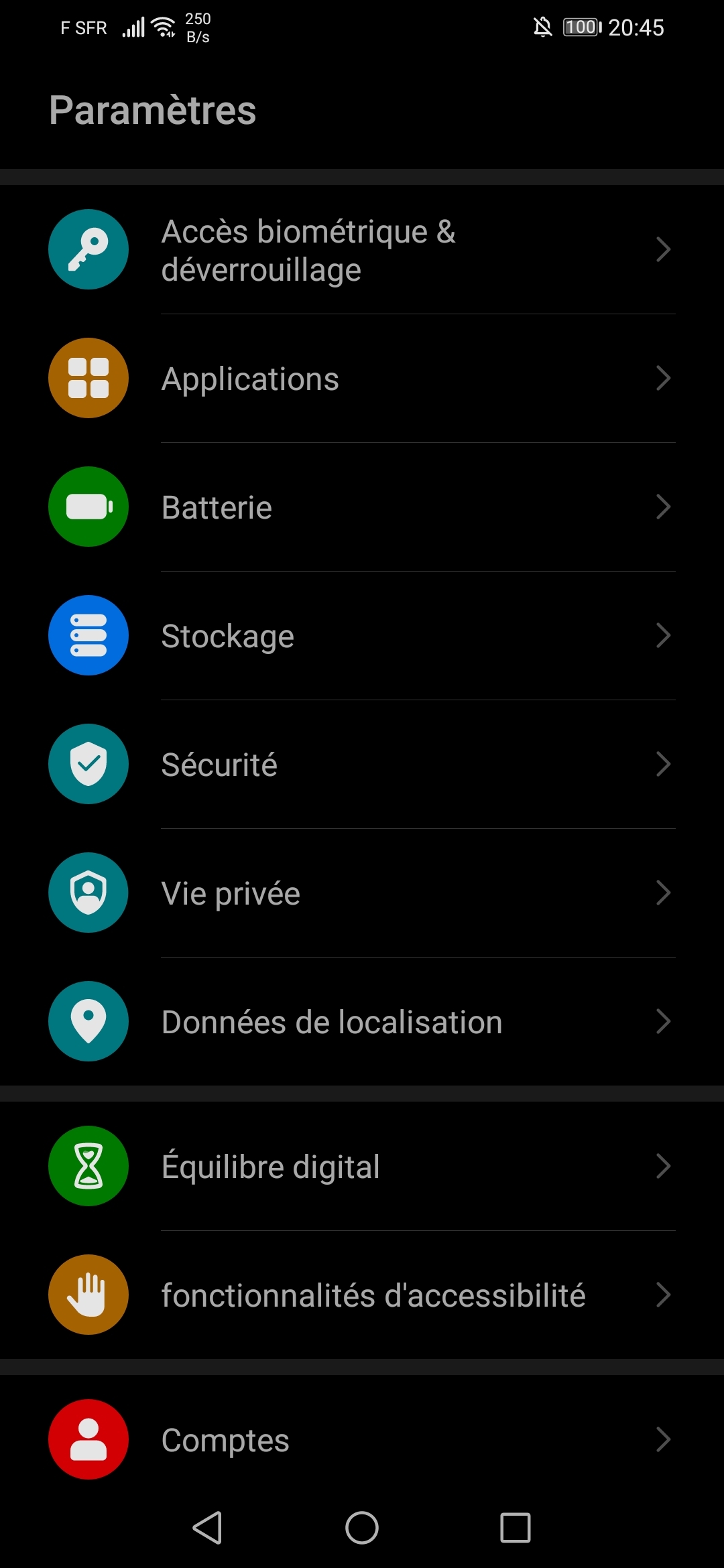Viewport: 724px width, 1568px height.
Task: Select the Vie privée privacy icon
Action: coord(88,893)
